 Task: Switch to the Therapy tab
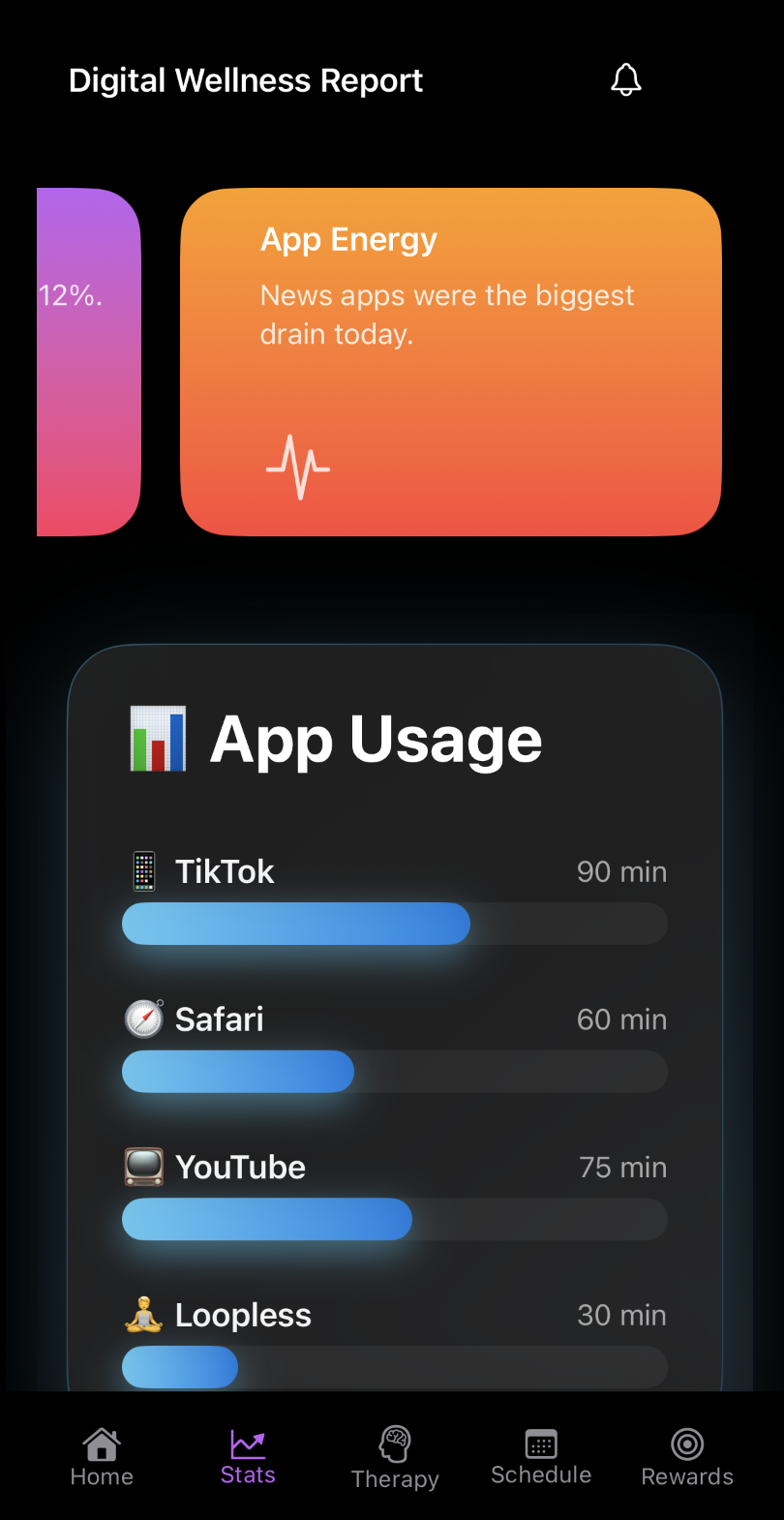[395, 1457]
